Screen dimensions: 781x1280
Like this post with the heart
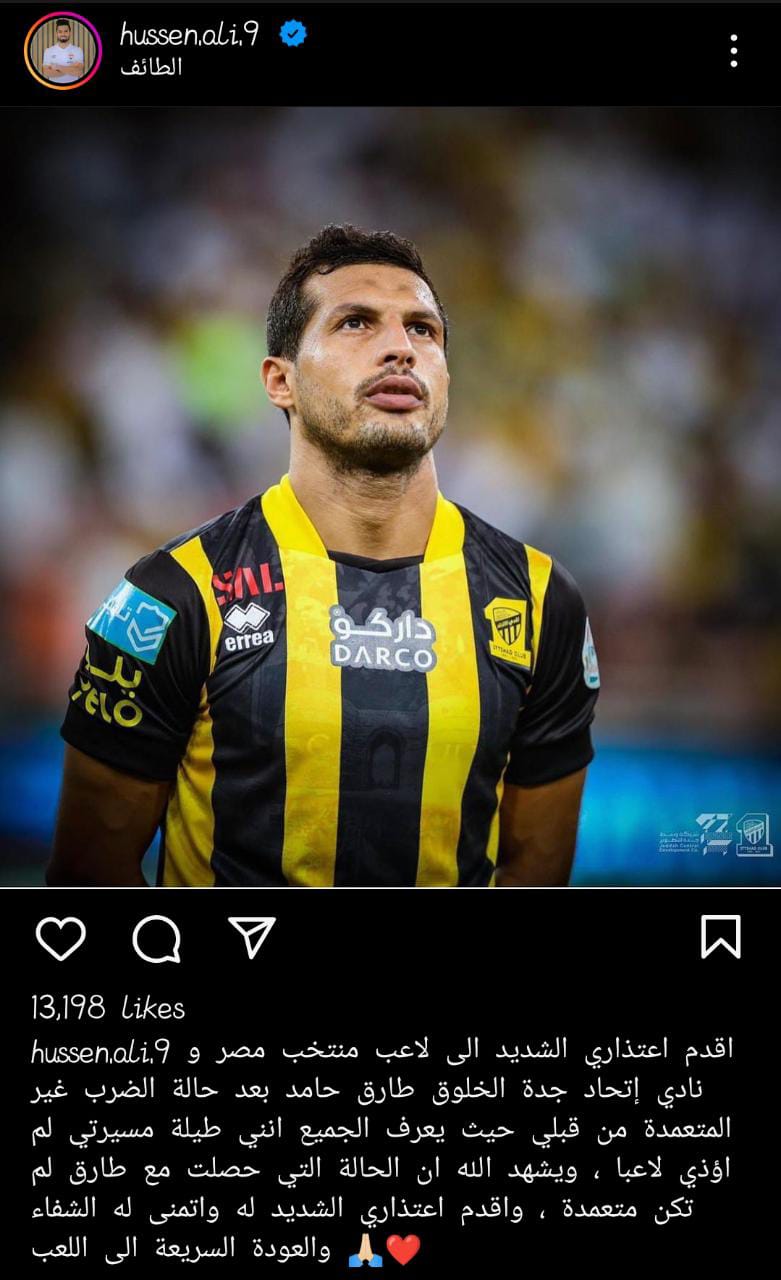(x=61, y=938)
